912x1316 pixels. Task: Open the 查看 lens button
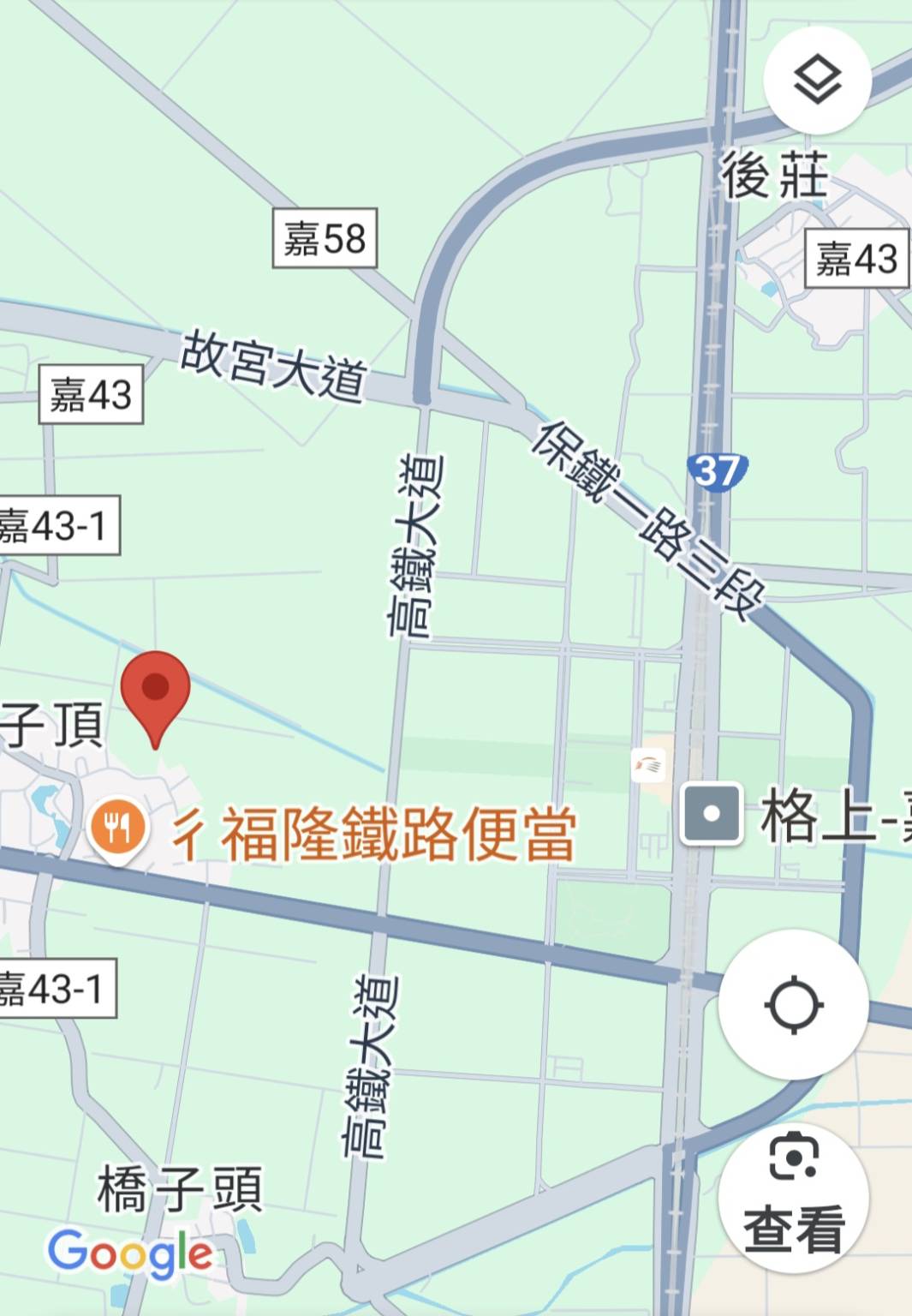(793, 1197)
